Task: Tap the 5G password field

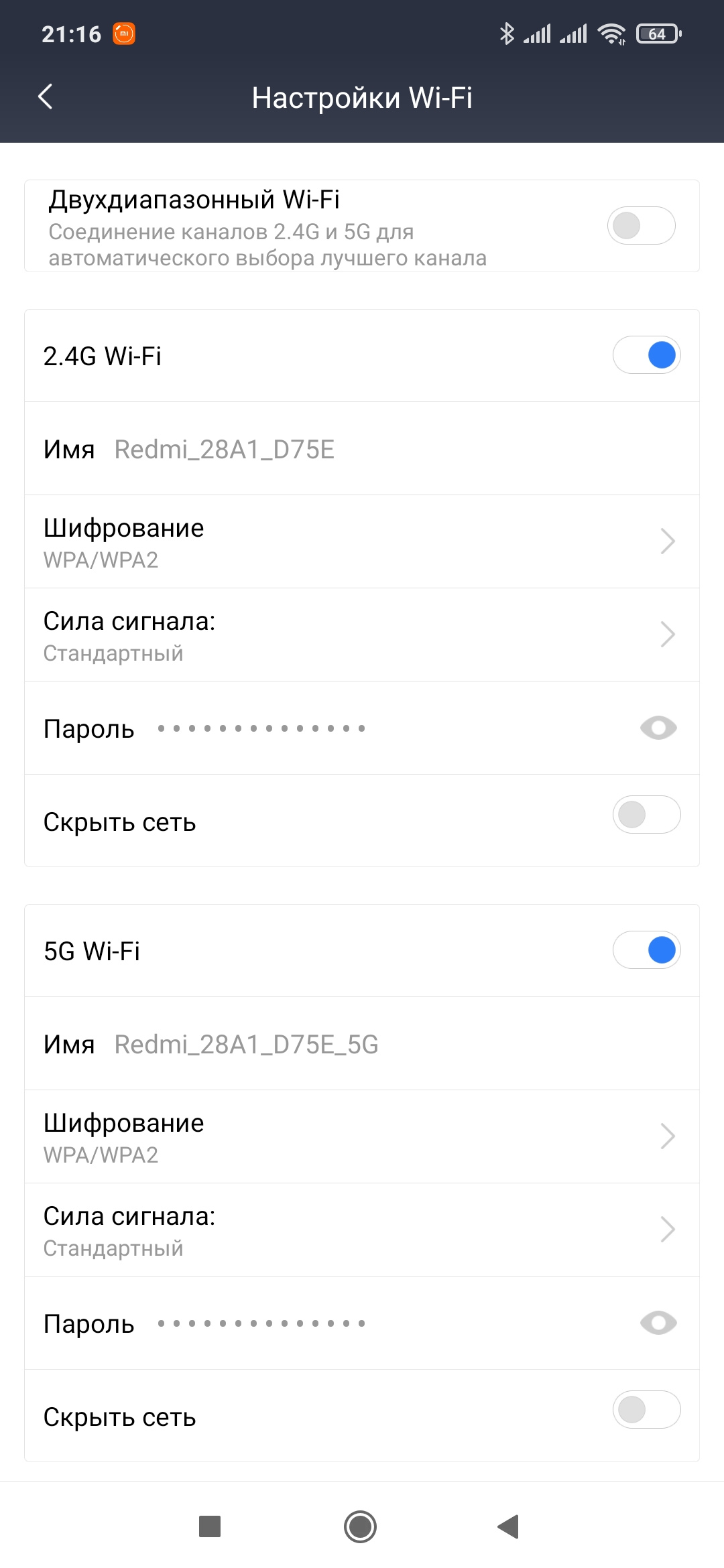Action: pos(261,1323)
